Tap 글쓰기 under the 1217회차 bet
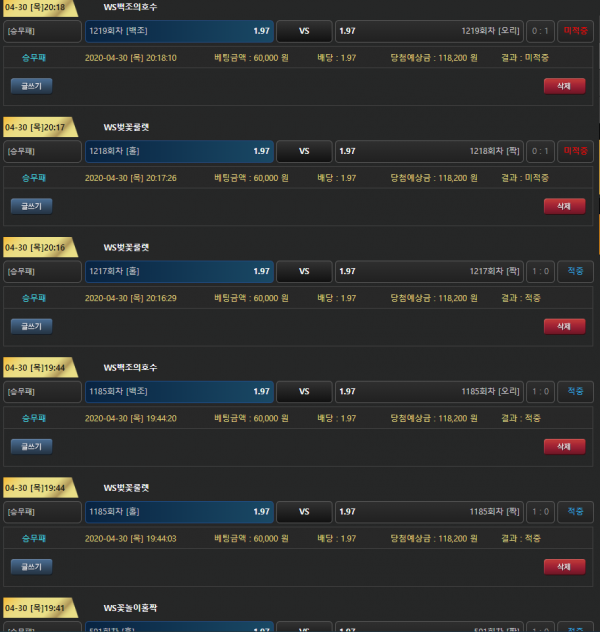The image size is (600, 632). [30, 326]
